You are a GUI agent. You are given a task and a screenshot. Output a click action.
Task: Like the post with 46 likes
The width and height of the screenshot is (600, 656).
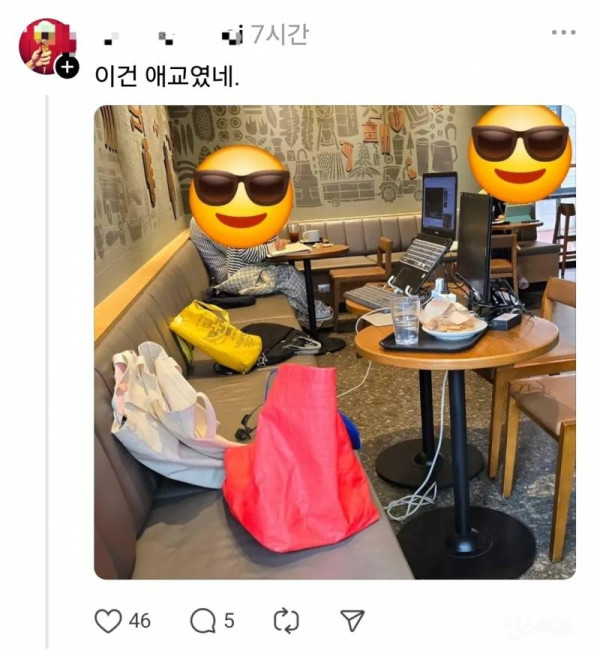pos(108,621)
